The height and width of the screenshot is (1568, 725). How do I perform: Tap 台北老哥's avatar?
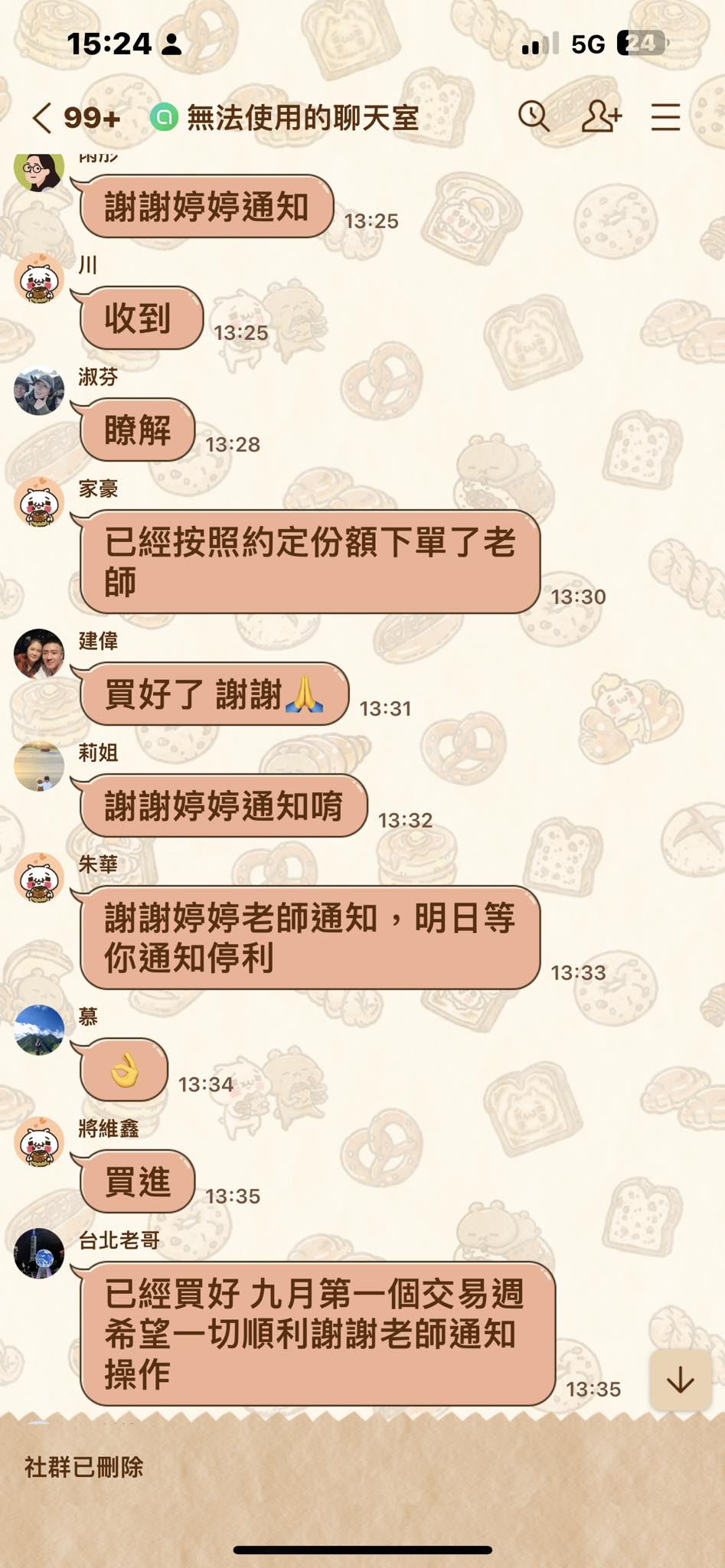click(x=39, y=1253)
